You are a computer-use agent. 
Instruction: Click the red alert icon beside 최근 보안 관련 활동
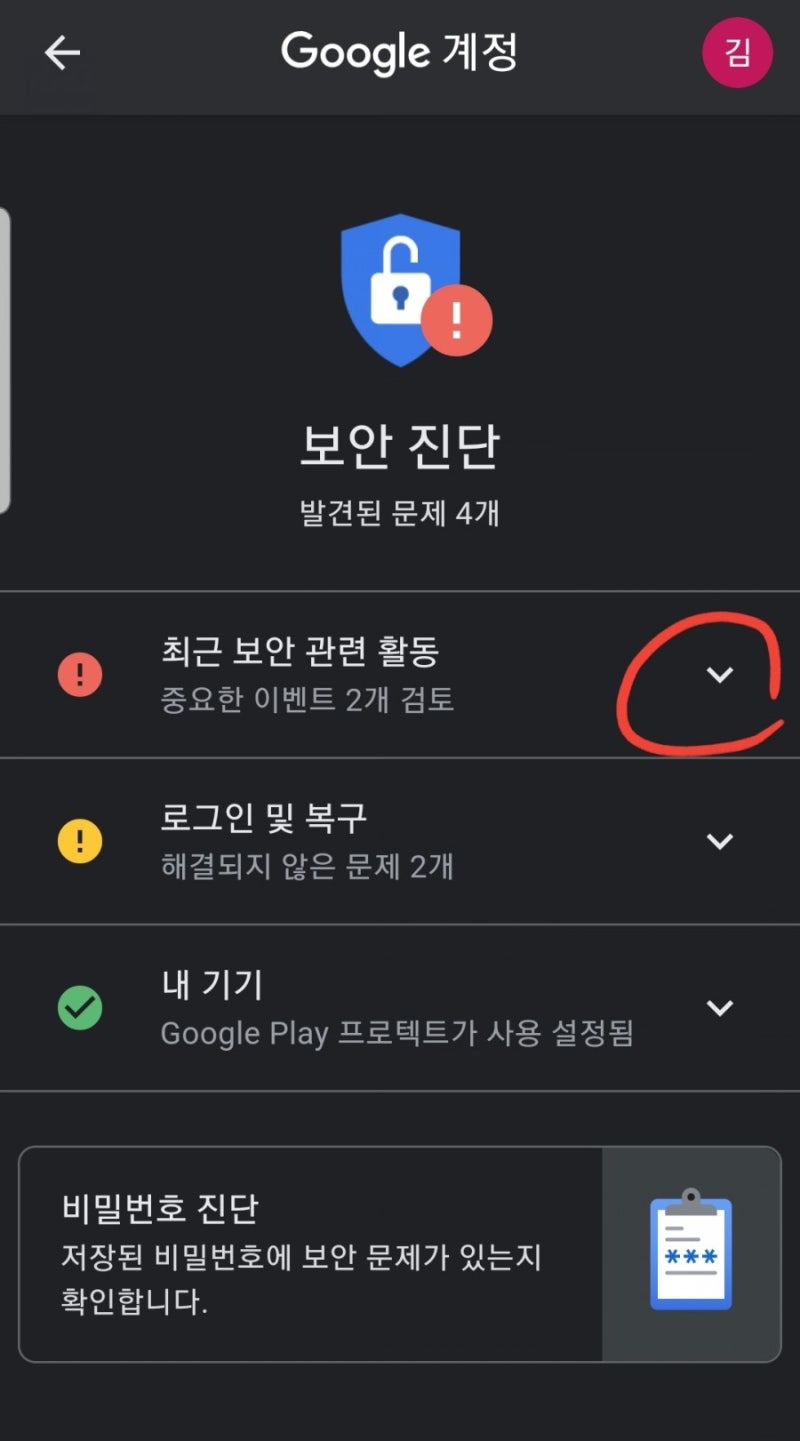pos(79,674)
